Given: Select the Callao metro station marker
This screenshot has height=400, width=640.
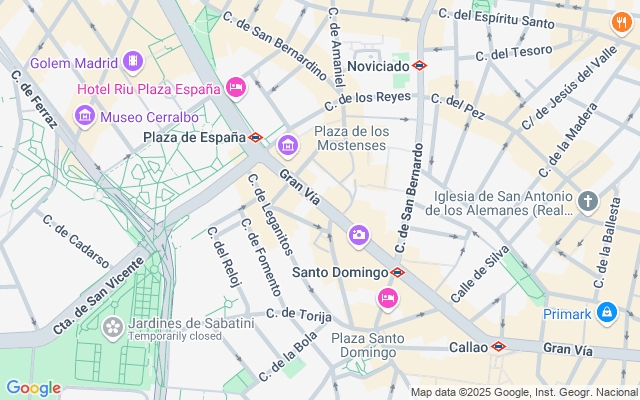Looking at the screenshot, I should (x=498, y=347).
